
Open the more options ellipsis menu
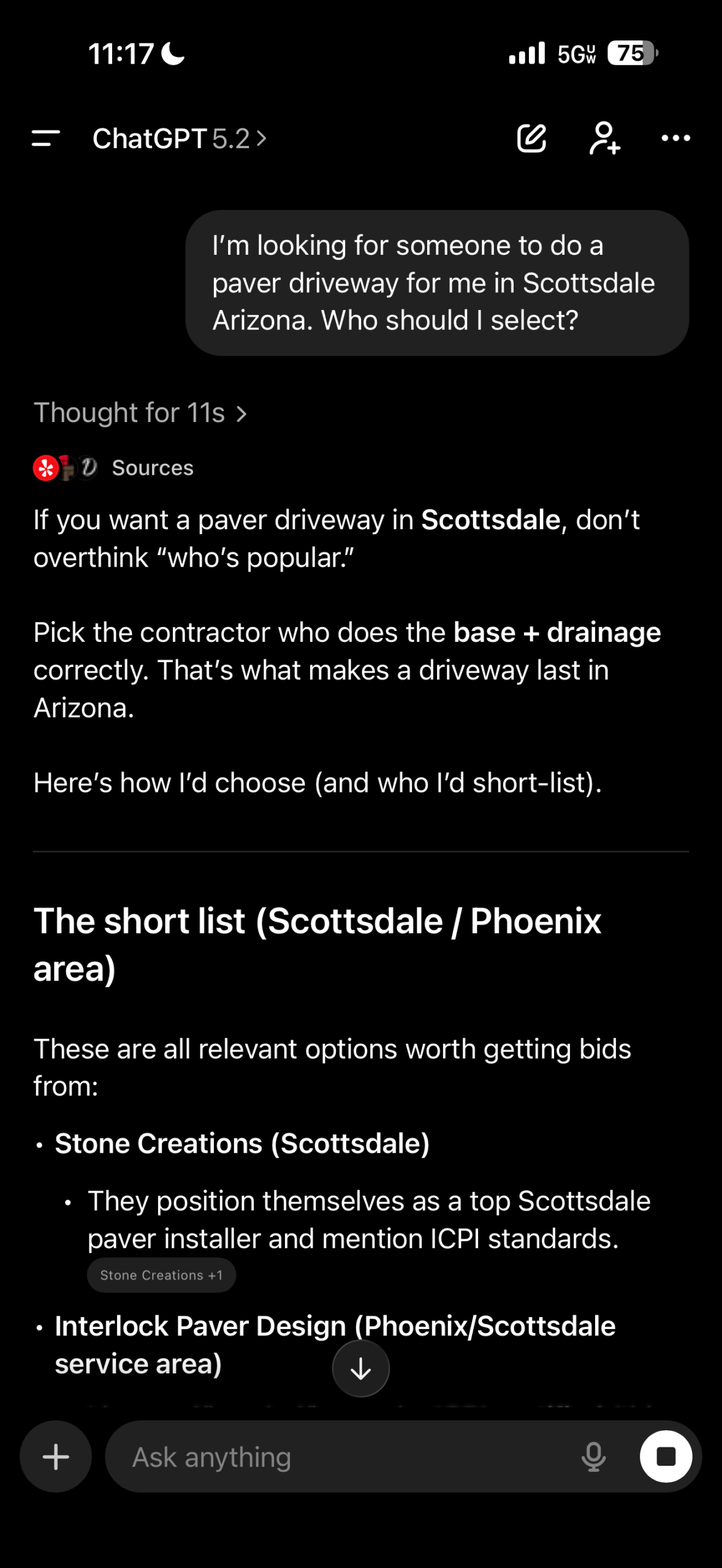pyautogui.click(x=676, y=138)
